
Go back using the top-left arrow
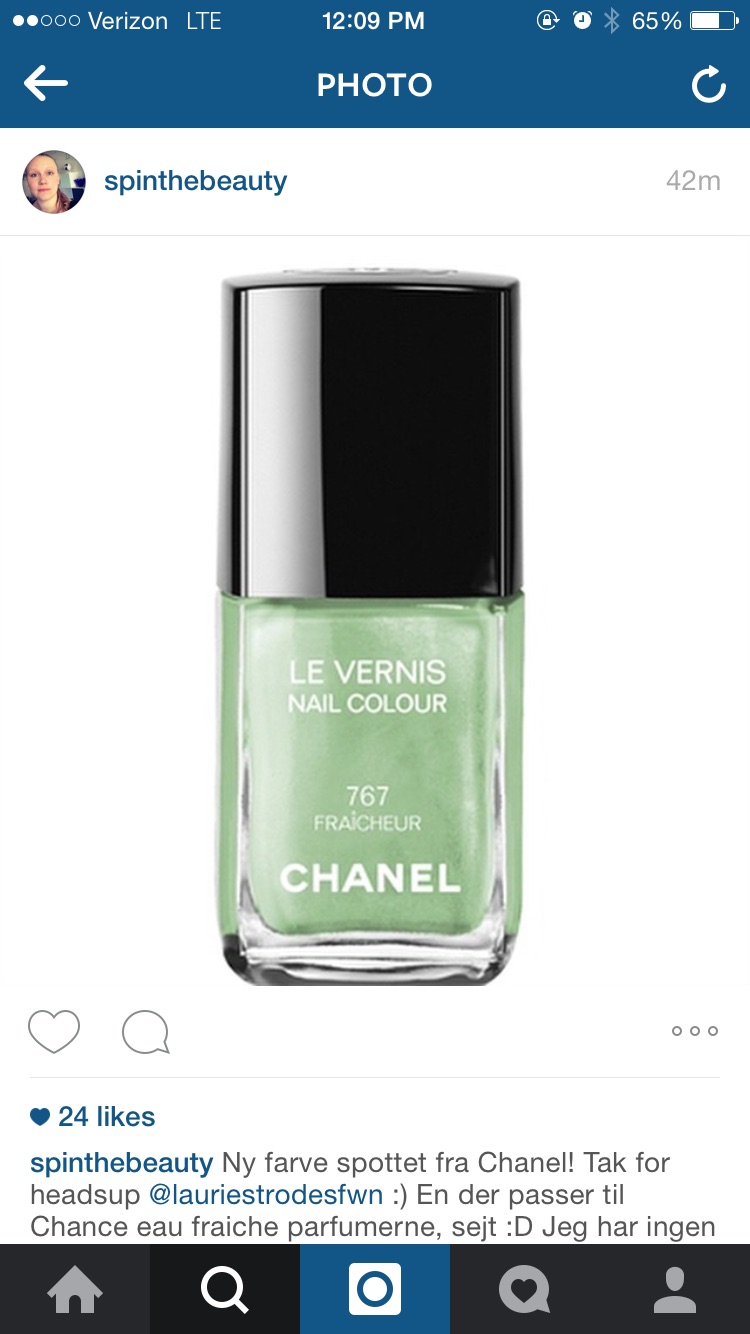coord(46,84)
